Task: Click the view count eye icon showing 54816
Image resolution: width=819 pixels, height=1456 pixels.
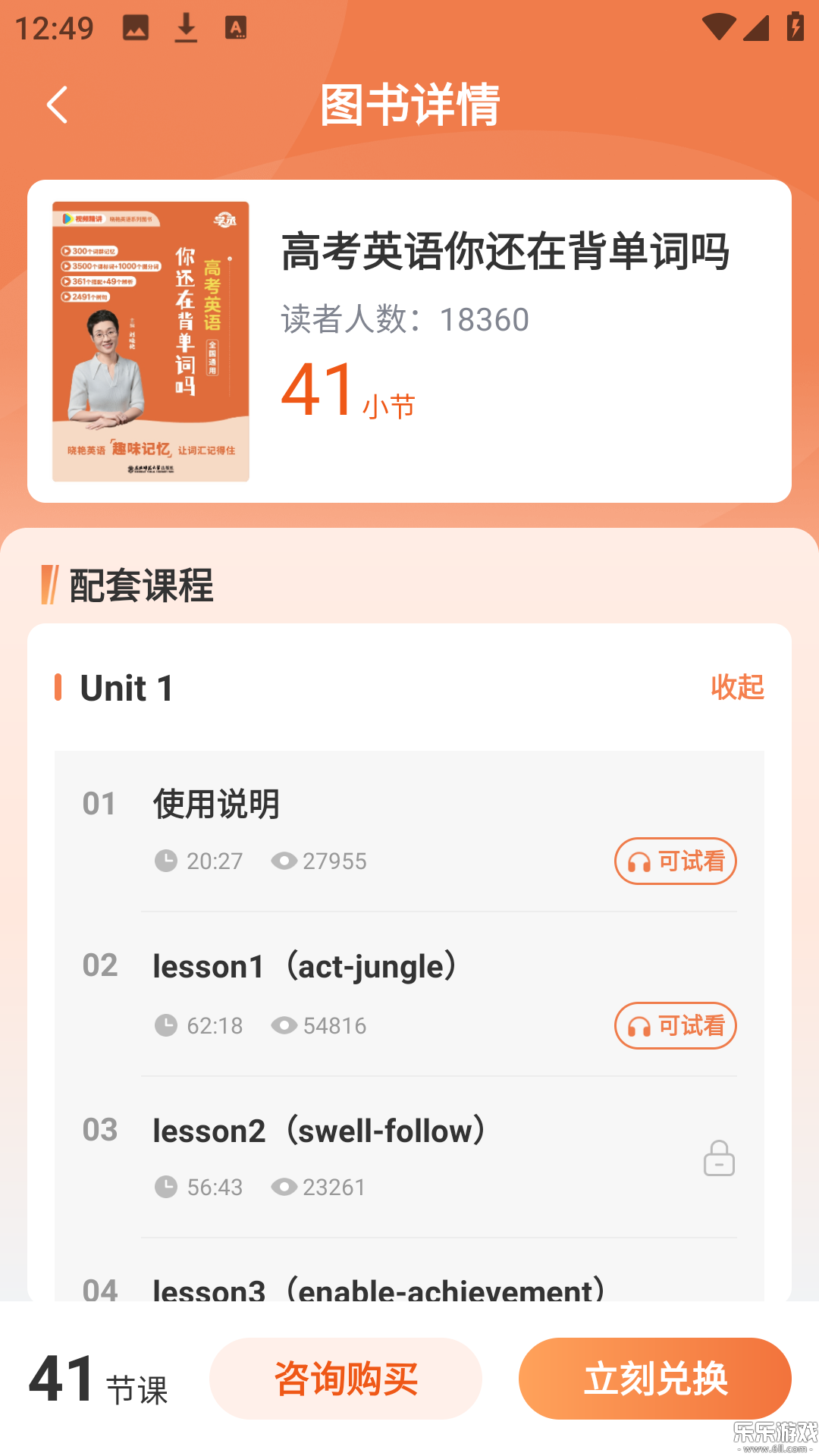Action: tap(284, 1025)
